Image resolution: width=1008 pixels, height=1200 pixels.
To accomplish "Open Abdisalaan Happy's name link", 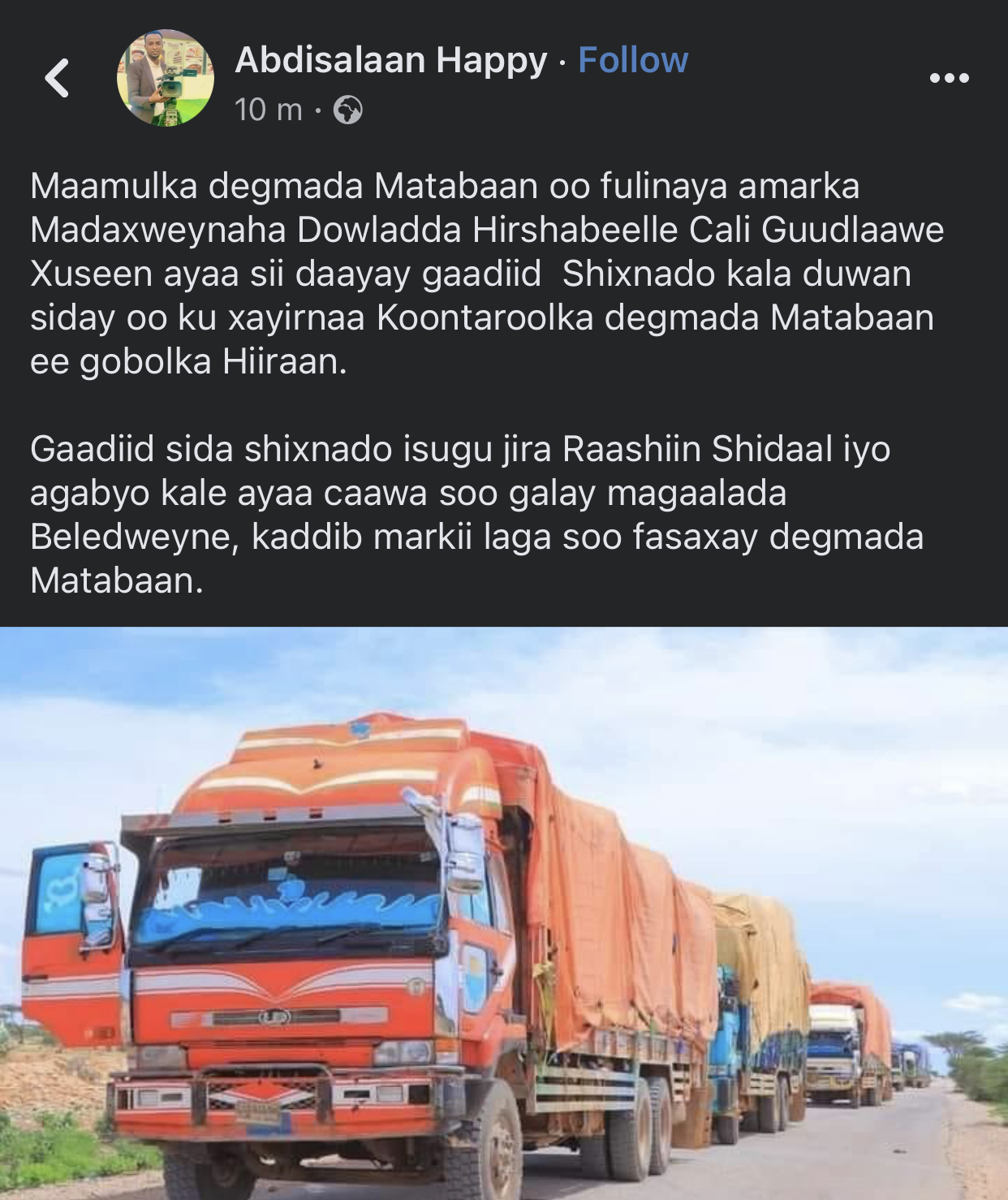I will [x=391, y=60].
